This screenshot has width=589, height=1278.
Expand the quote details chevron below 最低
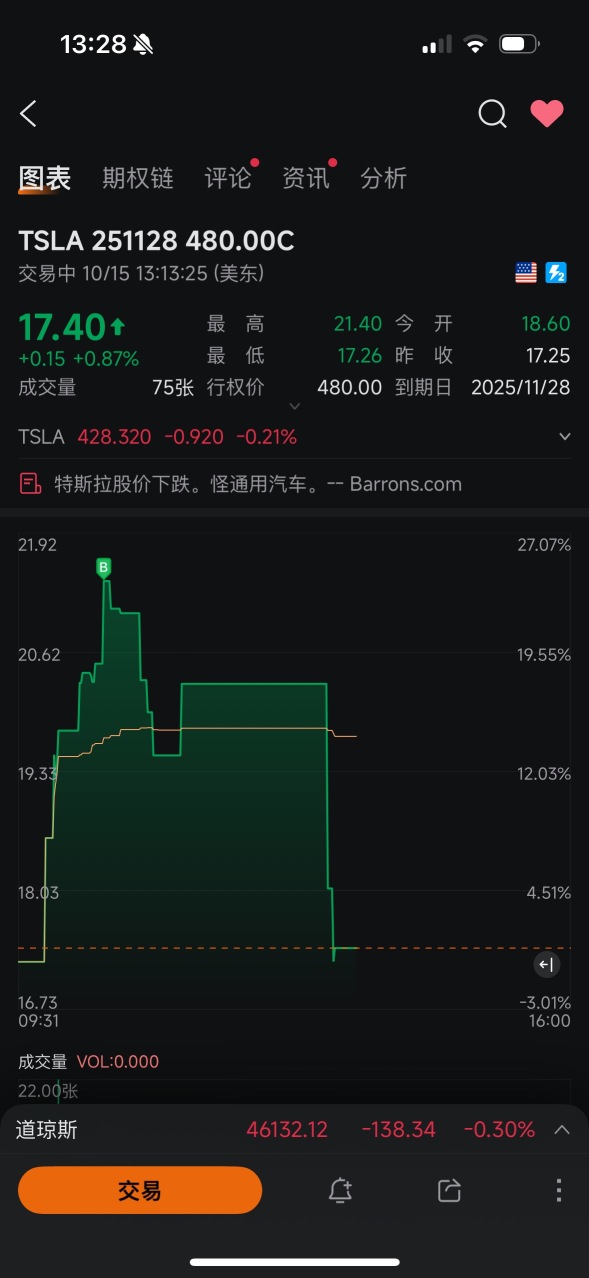click(x=294, y=407)
